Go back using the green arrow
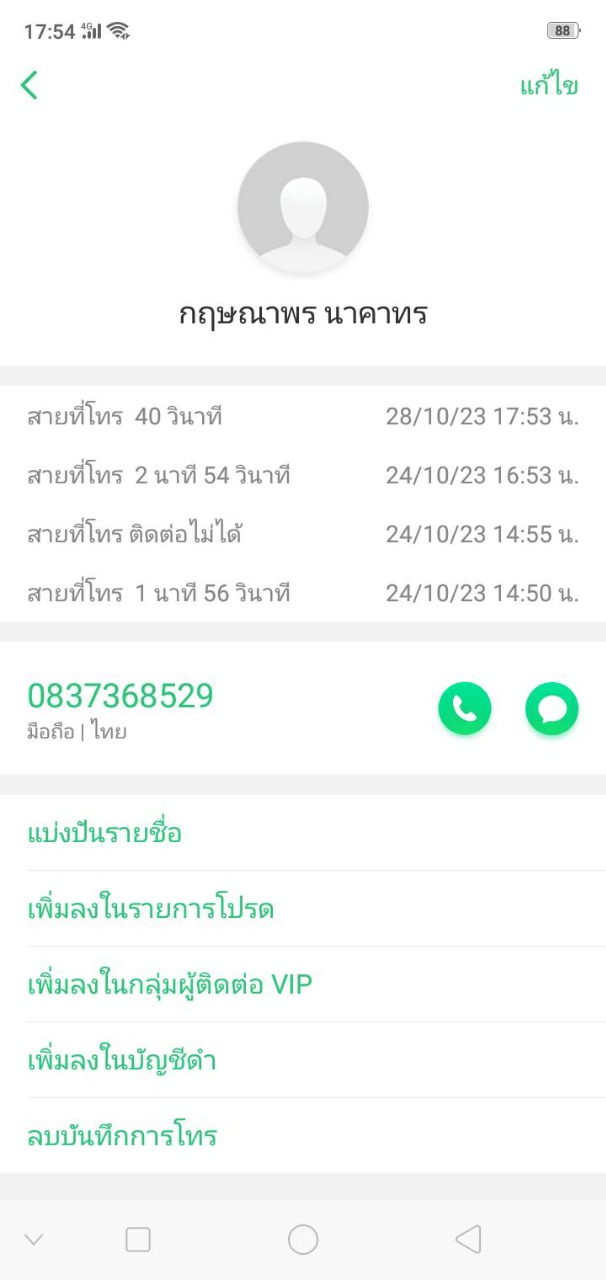 coord(30,86)
